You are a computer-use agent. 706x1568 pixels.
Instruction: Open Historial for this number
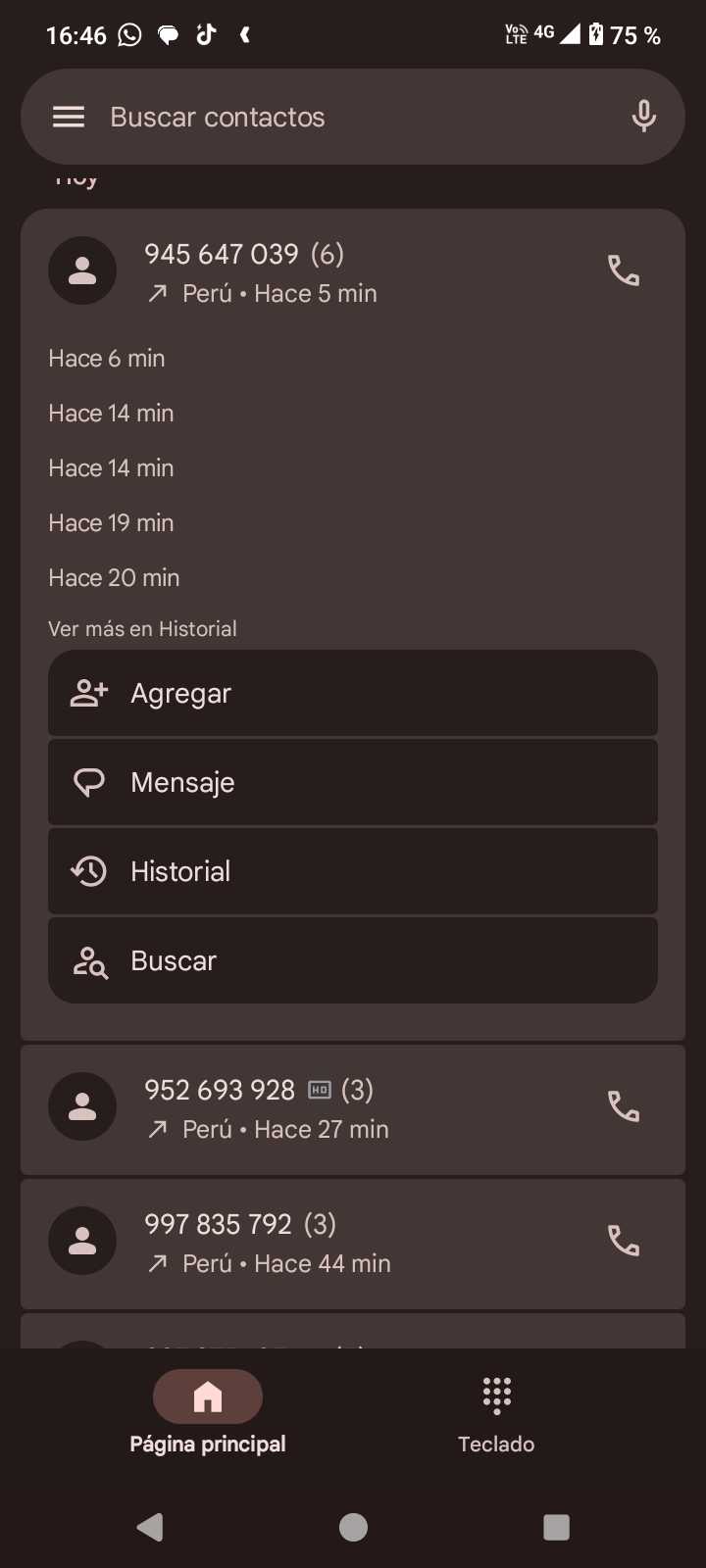pos(353,871)
